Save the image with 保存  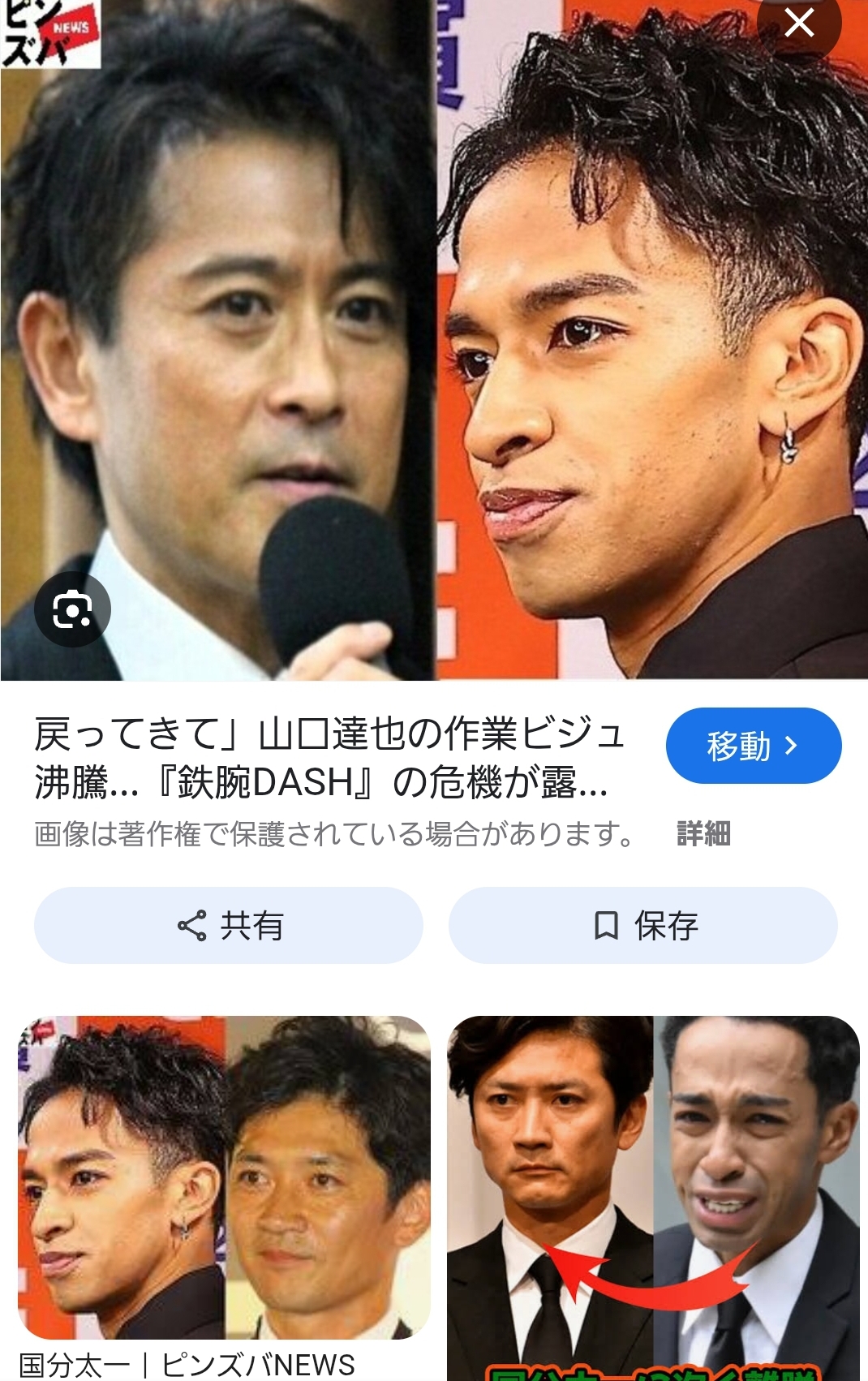[643, 925]
